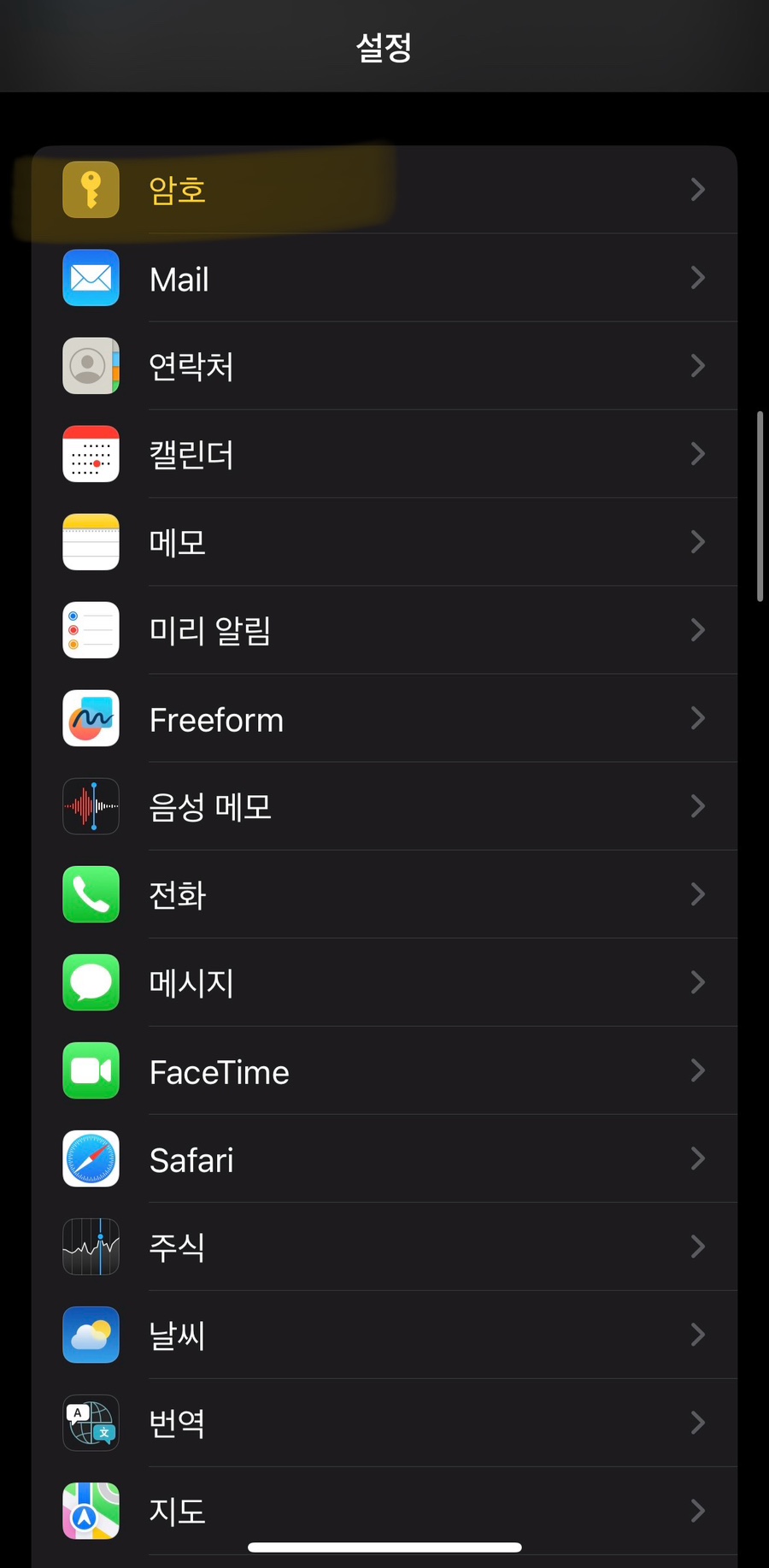
Task: Tap the 전화 (Phone) row
Action: coord(384,894)
